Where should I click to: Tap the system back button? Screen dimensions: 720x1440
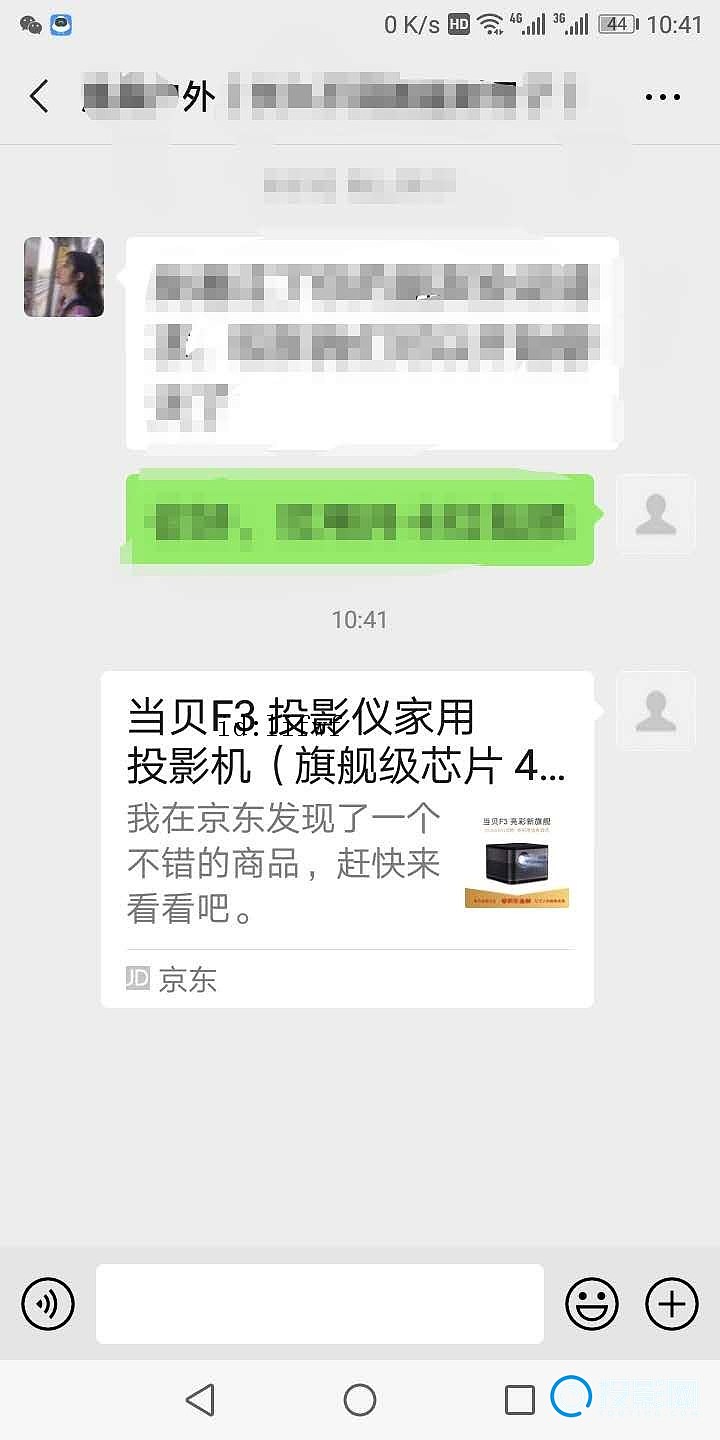click(201, 1400)
